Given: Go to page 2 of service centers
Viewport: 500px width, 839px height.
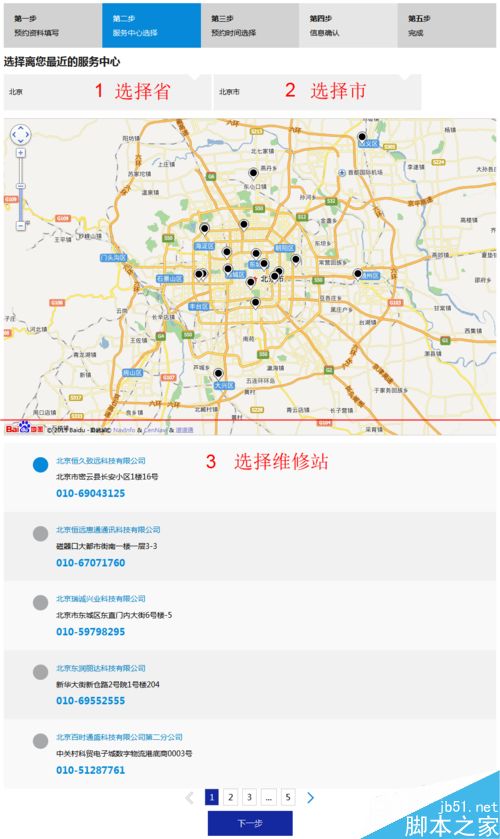Looking at the screenshot, I should click(x=231, y=797).
